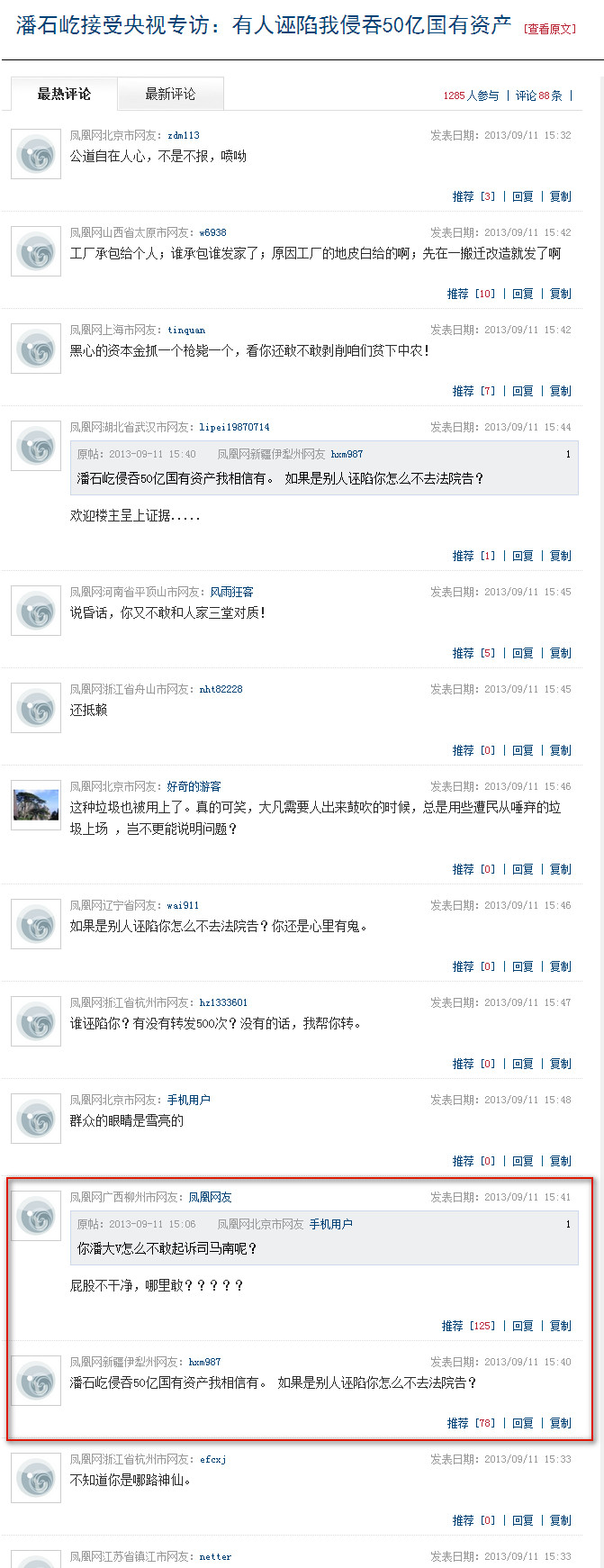Reply to w6938's comment
Viewport: 604px width, 1568px height.
point(523,294)
